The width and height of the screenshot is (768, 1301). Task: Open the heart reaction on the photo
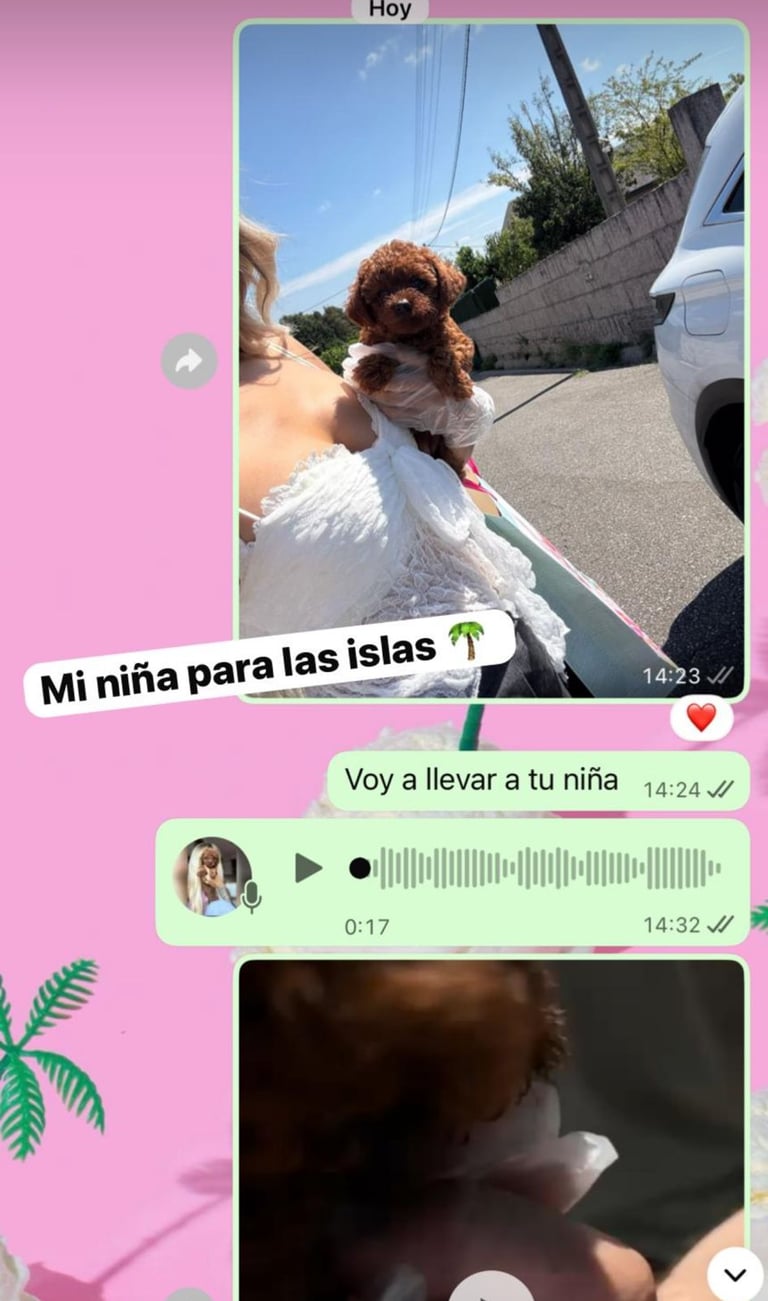click(701, 717)
